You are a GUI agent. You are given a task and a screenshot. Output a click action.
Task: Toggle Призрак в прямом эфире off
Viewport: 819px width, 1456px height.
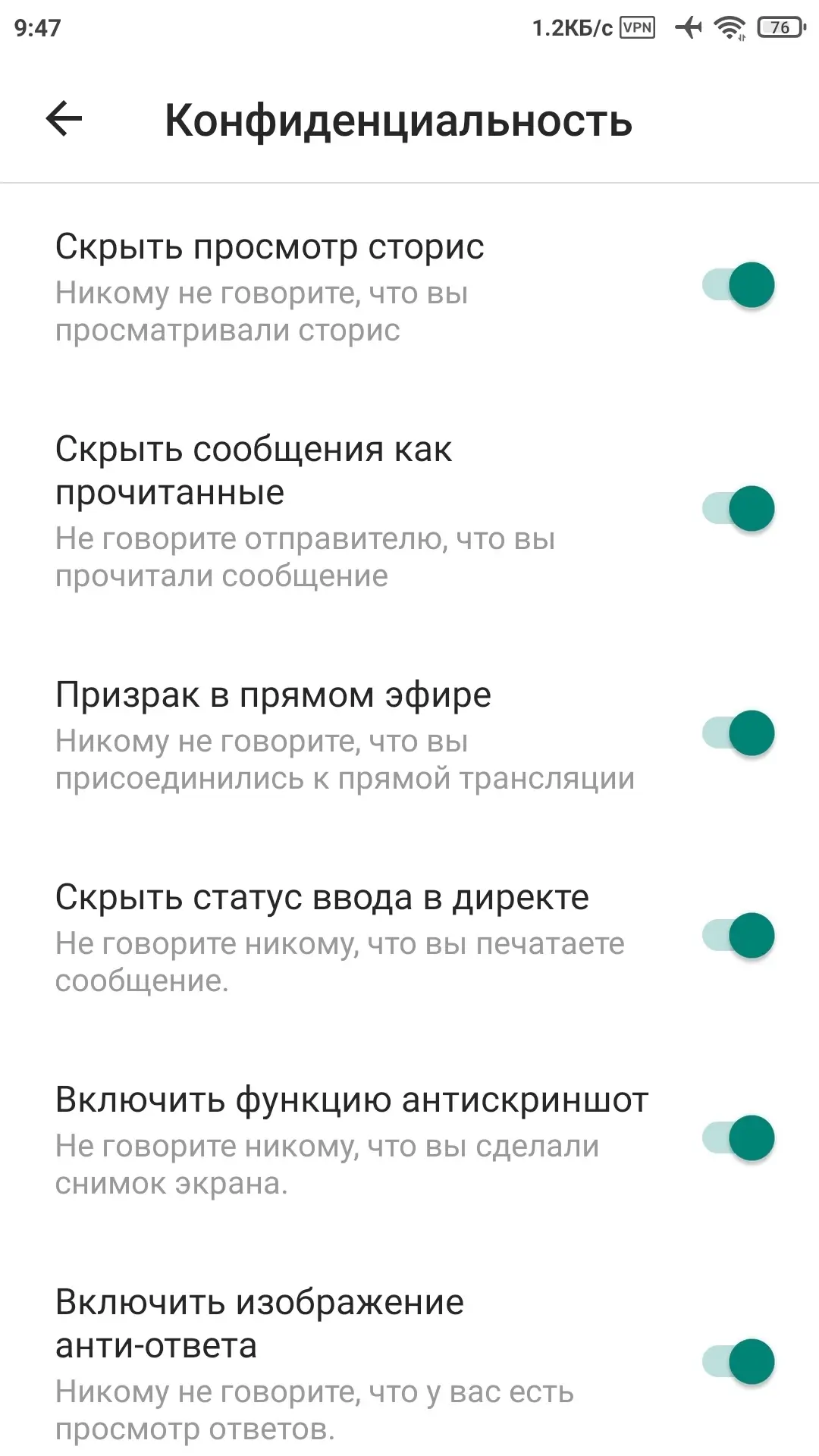click(x=739, y=733)
